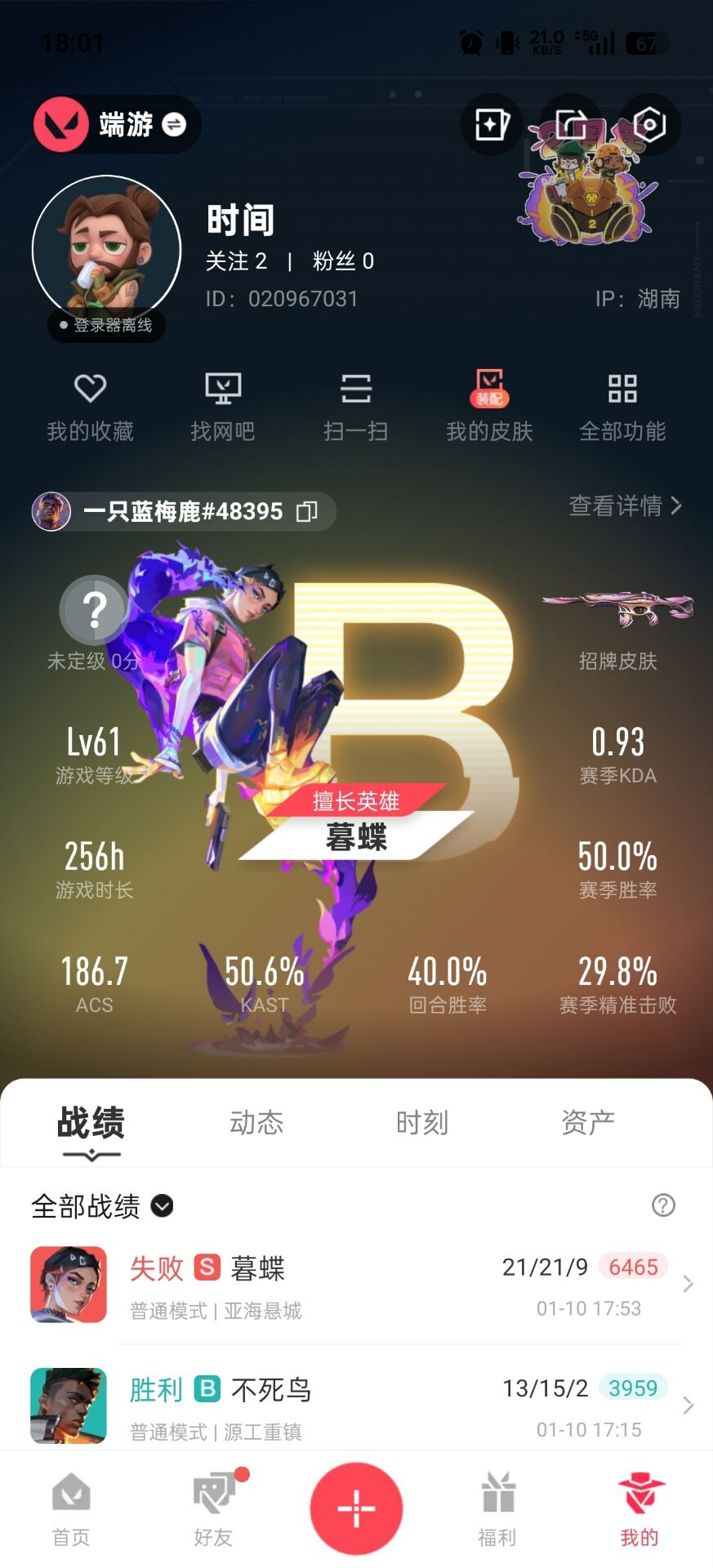
Task: Open the share icon in top bar
Action: 572,125
